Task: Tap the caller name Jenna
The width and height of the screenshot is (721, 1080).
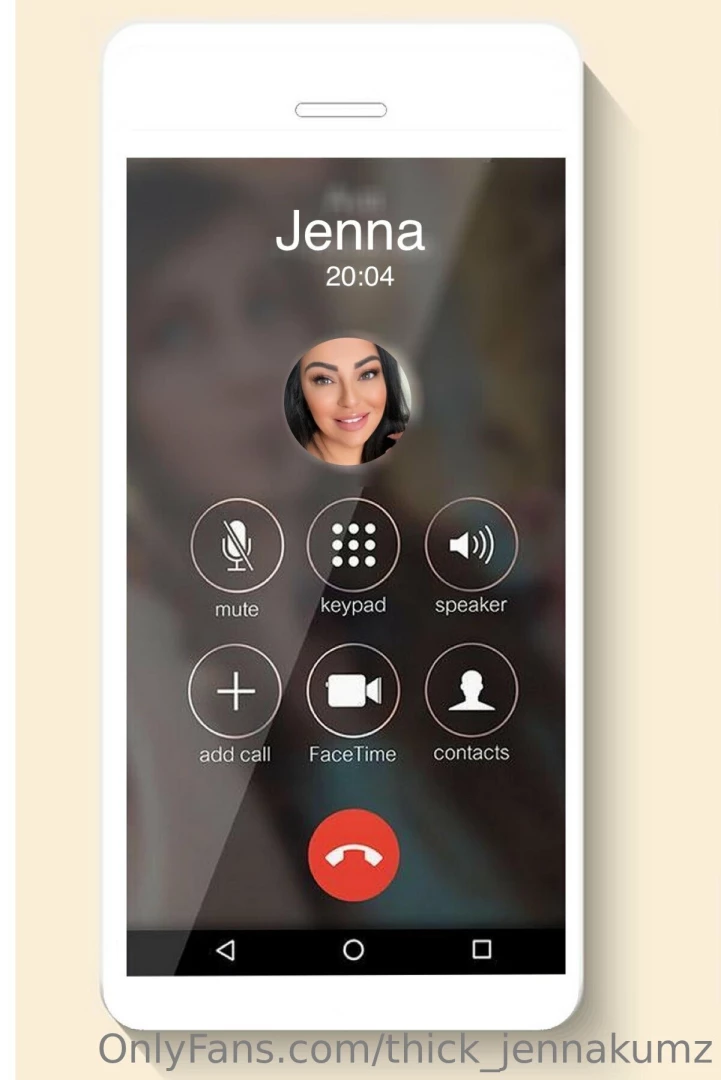Action: click(x=352, y=232)
